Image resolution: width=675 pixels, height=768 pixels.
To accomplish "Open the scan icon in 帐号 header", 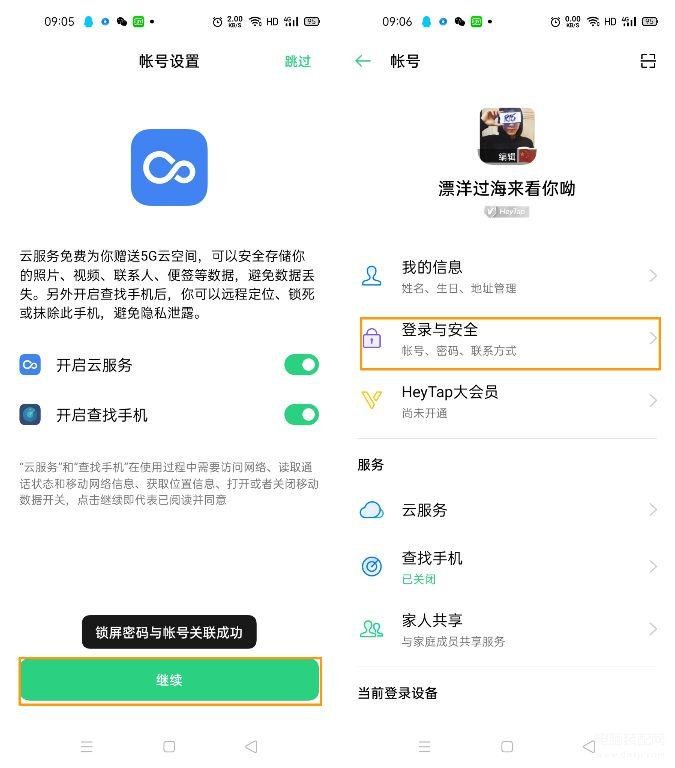I will (648, 61).
